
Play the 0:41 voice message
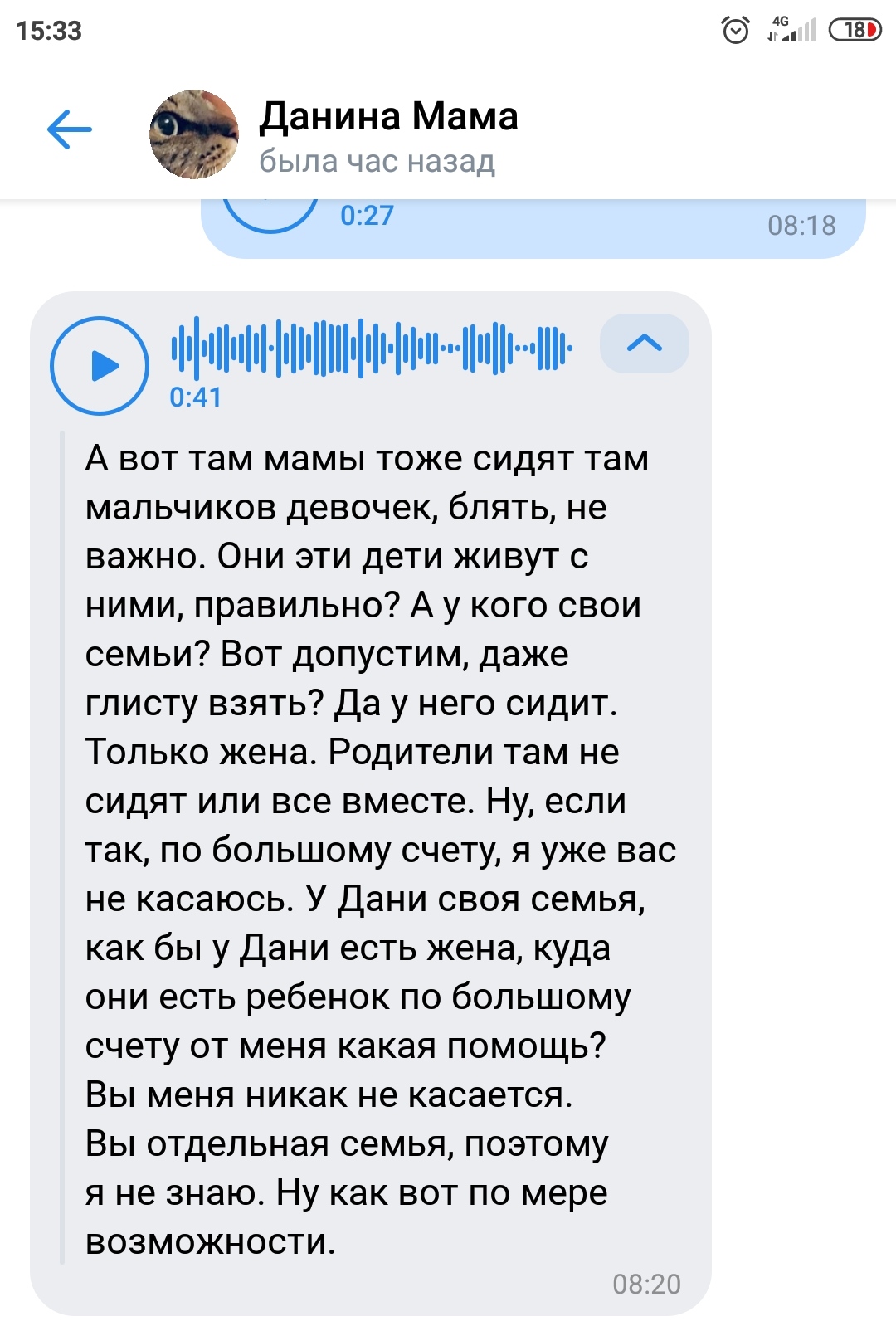tap(100, 365)
